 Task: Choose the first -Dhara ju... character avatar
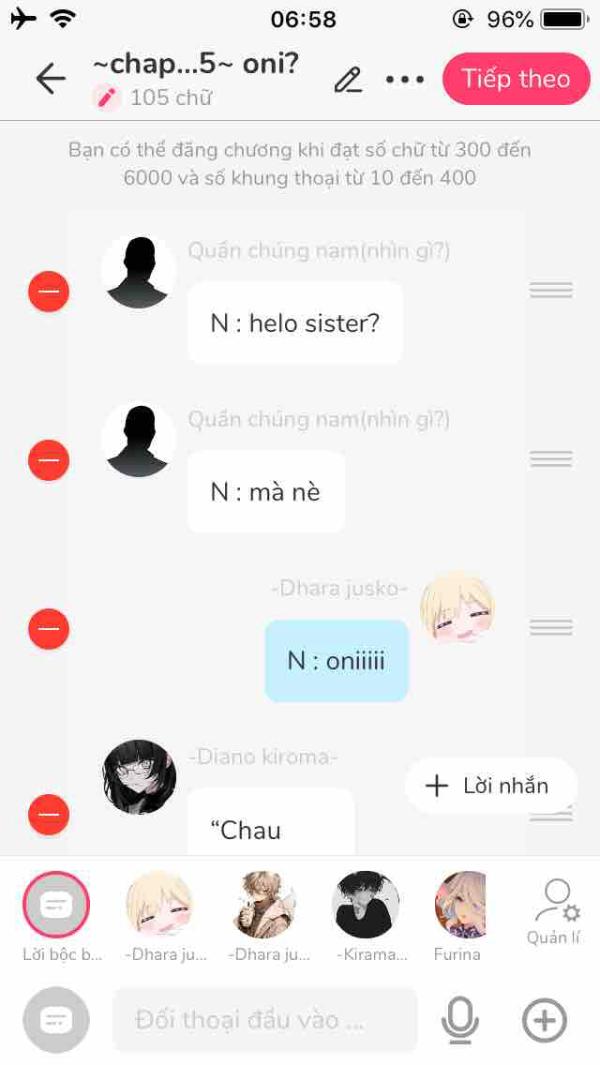pyautogui.click(x=159, y=904)
